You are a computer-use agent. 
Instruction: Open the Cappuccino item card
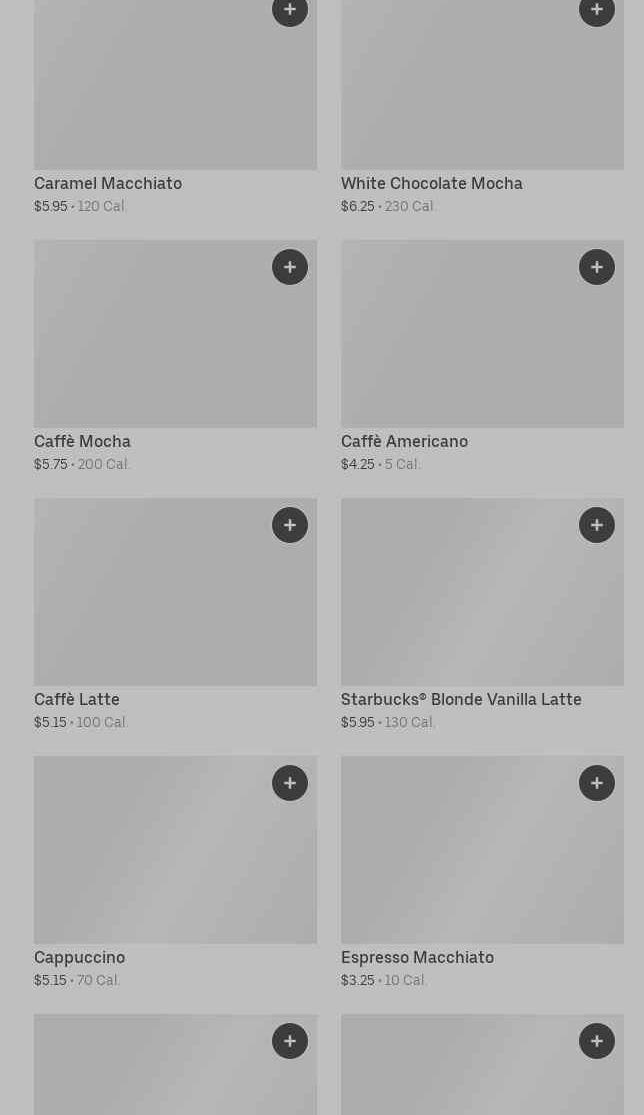coord(176,873)
